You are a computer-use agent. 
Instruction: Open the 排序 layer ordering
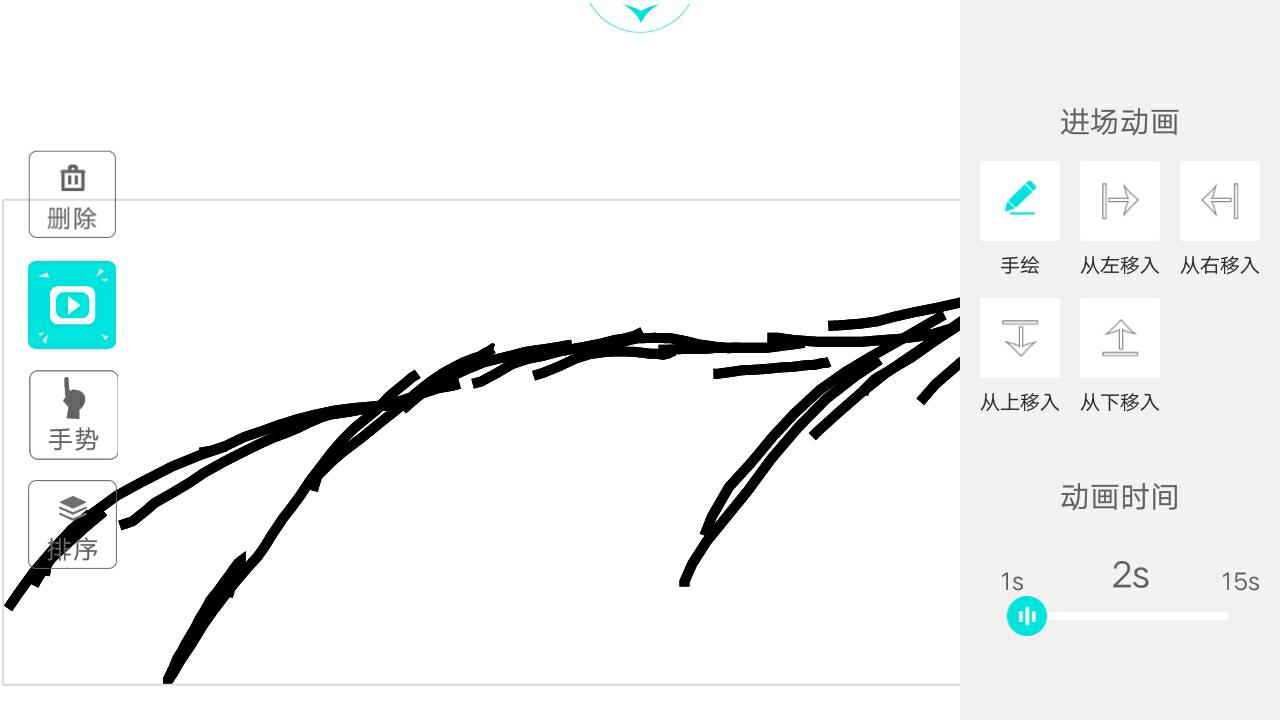(72, 525)
